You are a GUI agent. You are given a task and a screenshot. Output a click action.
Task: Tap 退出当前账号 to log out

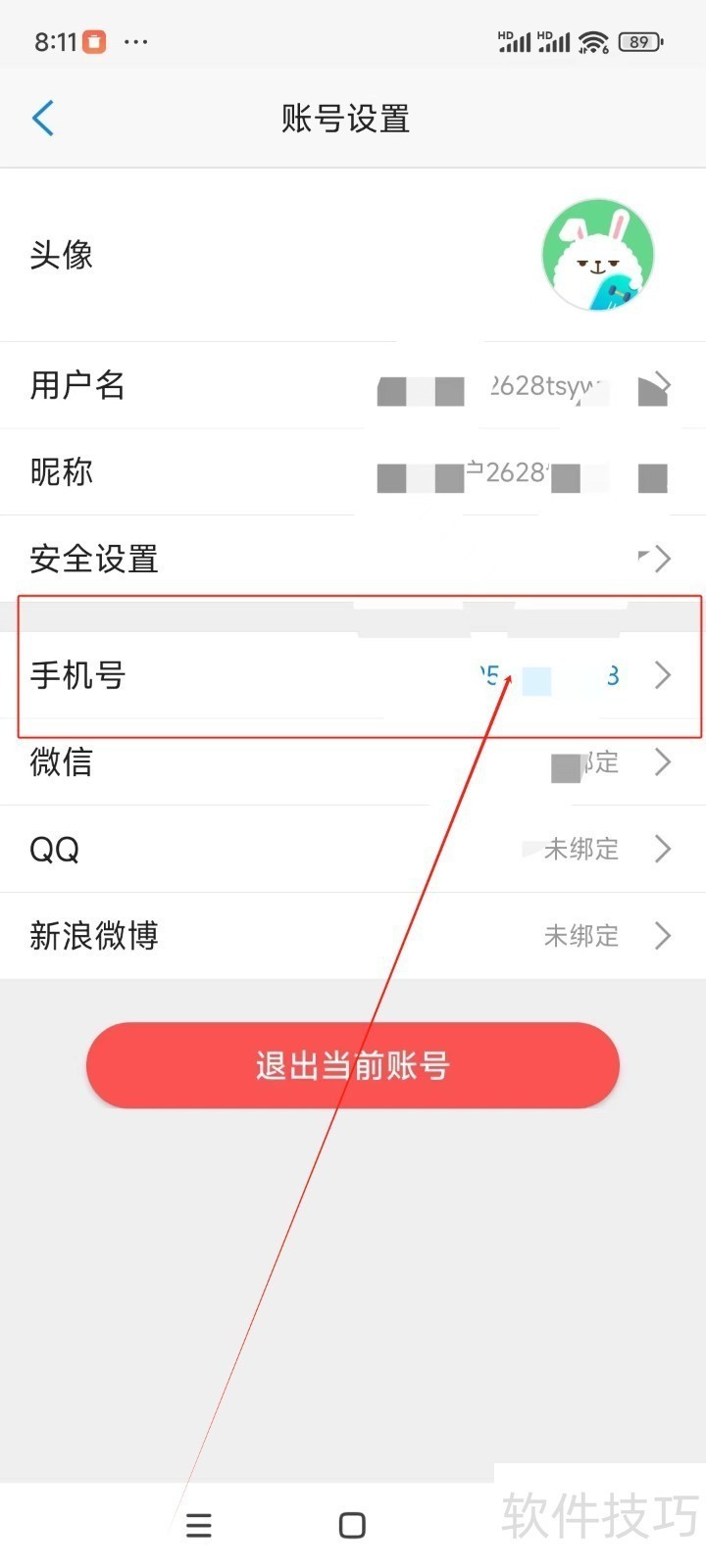(353, 1065)
